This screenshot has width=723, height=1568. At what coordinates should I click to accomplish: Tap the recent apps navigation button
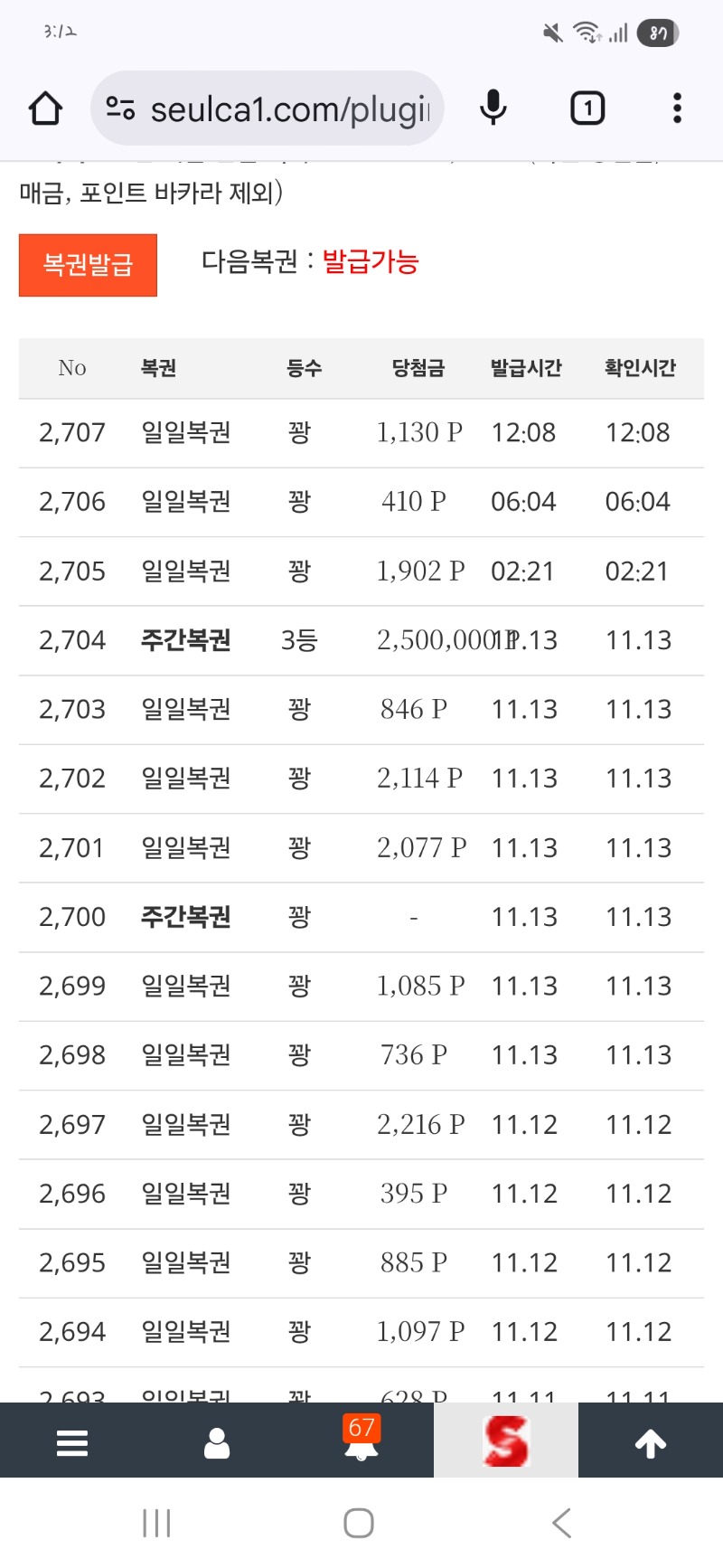156,1522
